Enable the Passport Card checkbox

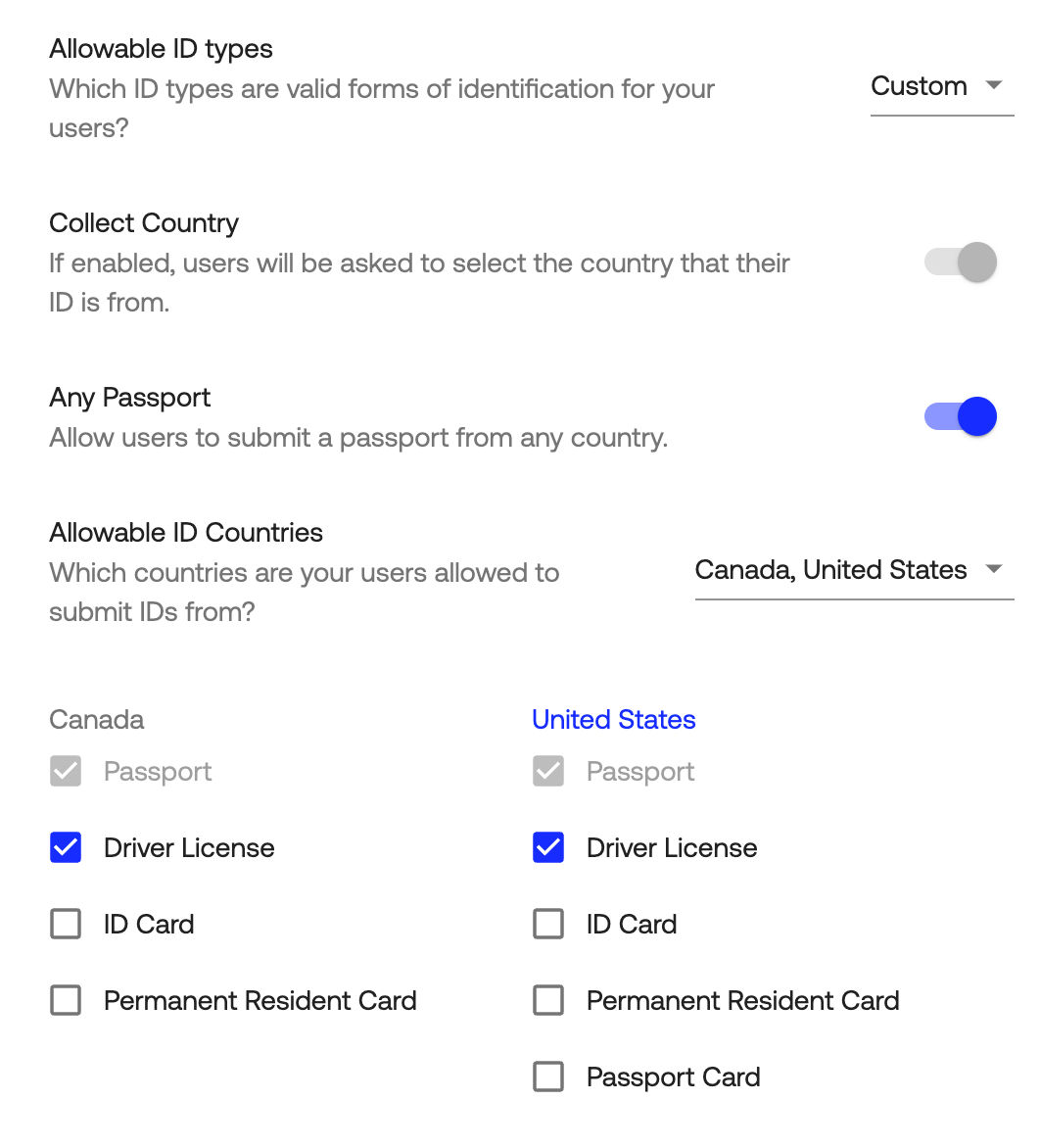[x=548, y=1077]
